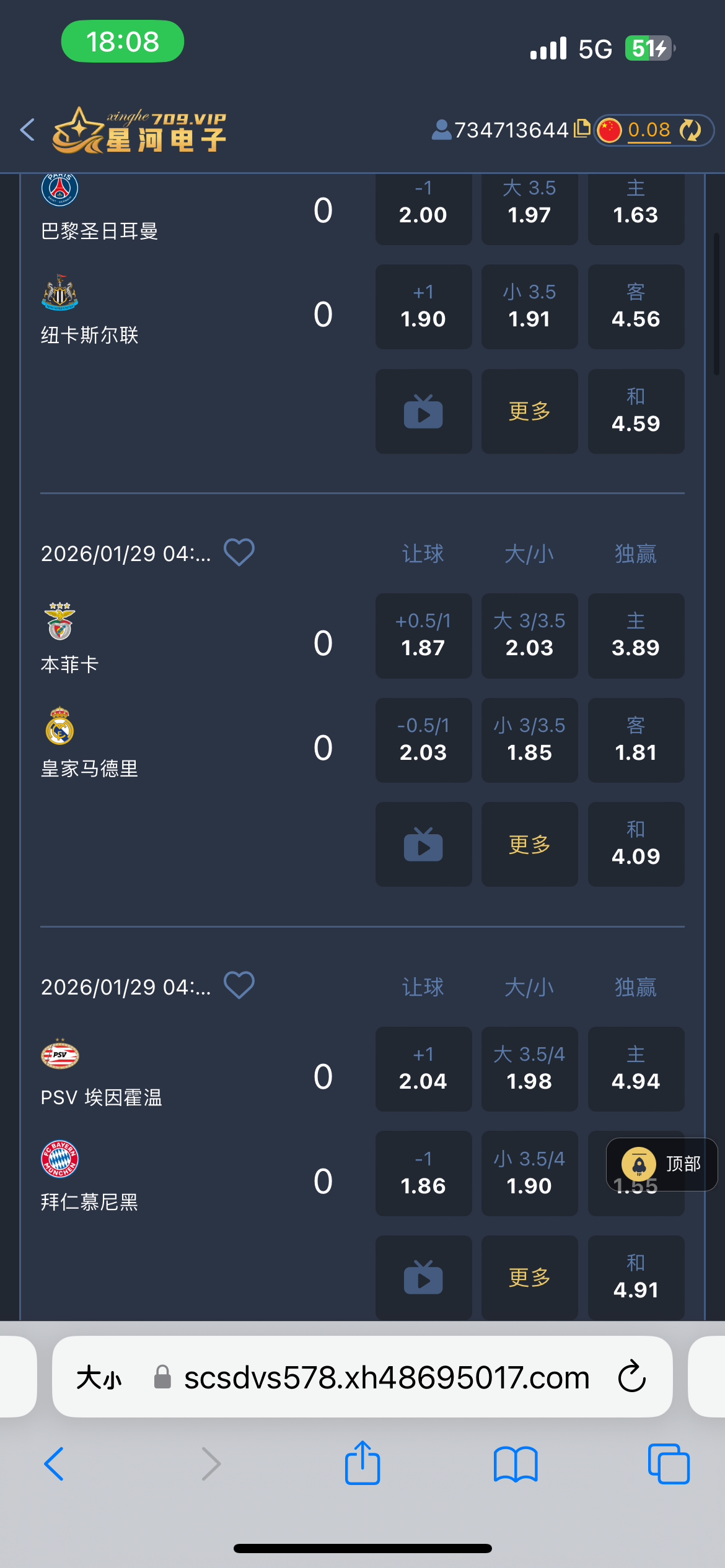Favorite the Benfica vs Real Madrid match
725x1568 pixels.
(239, 552)
